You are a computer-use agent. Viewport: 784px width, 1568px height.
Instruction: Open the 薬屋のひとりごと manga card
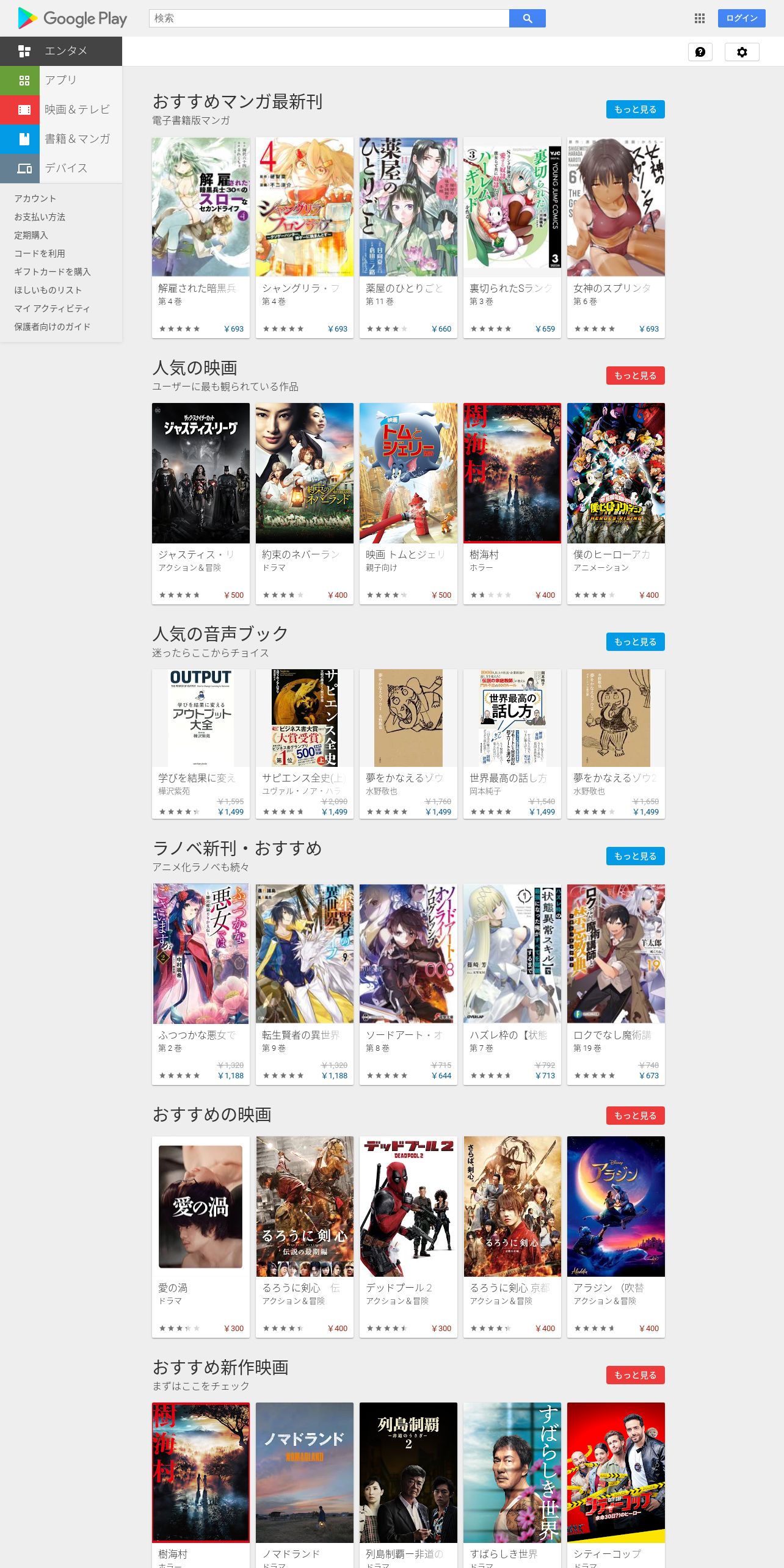pyautogui.click(x=408, y=238)
